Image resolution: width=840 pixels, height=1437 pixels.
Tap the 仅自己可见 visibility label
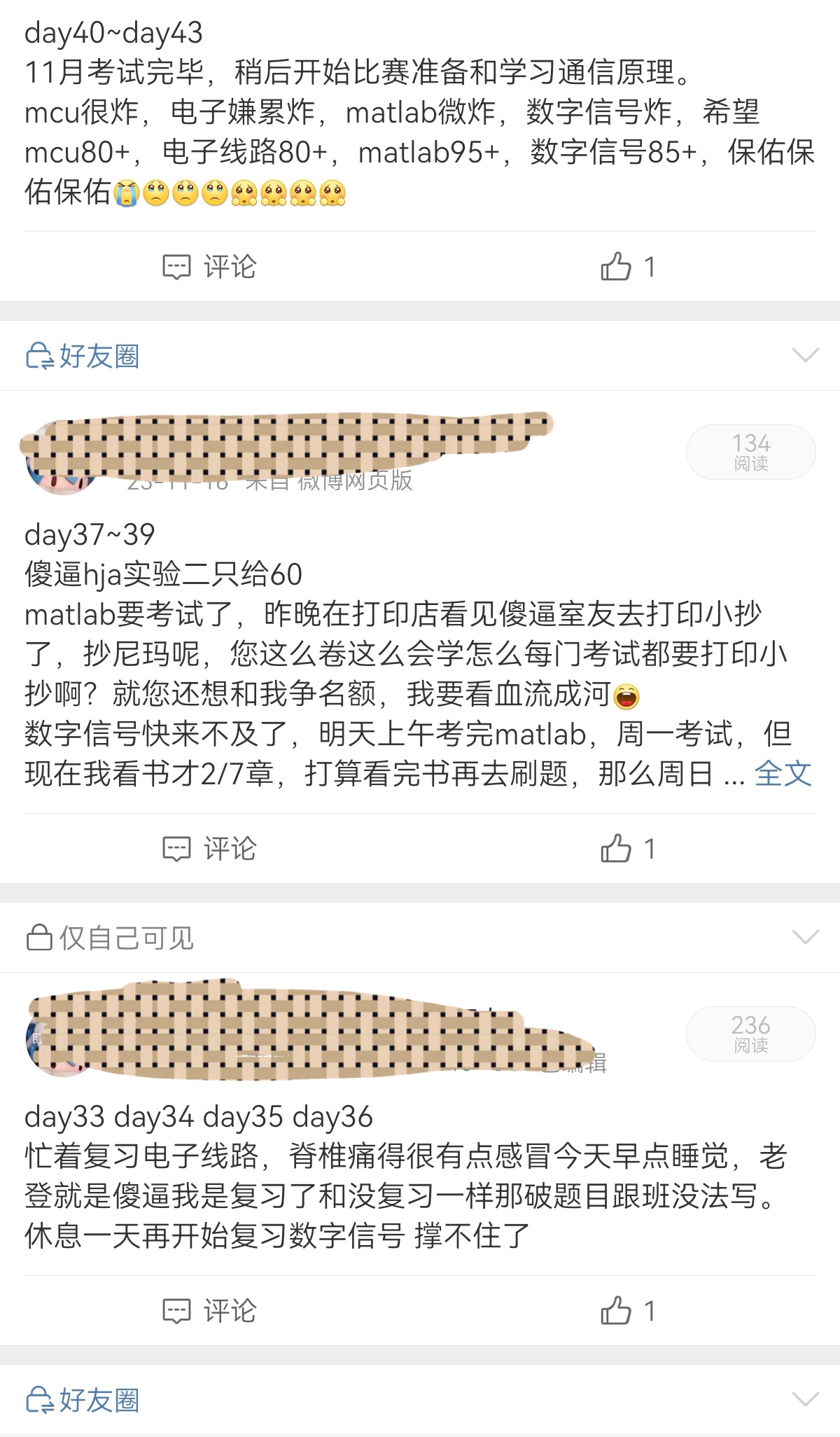click(110, 938)
